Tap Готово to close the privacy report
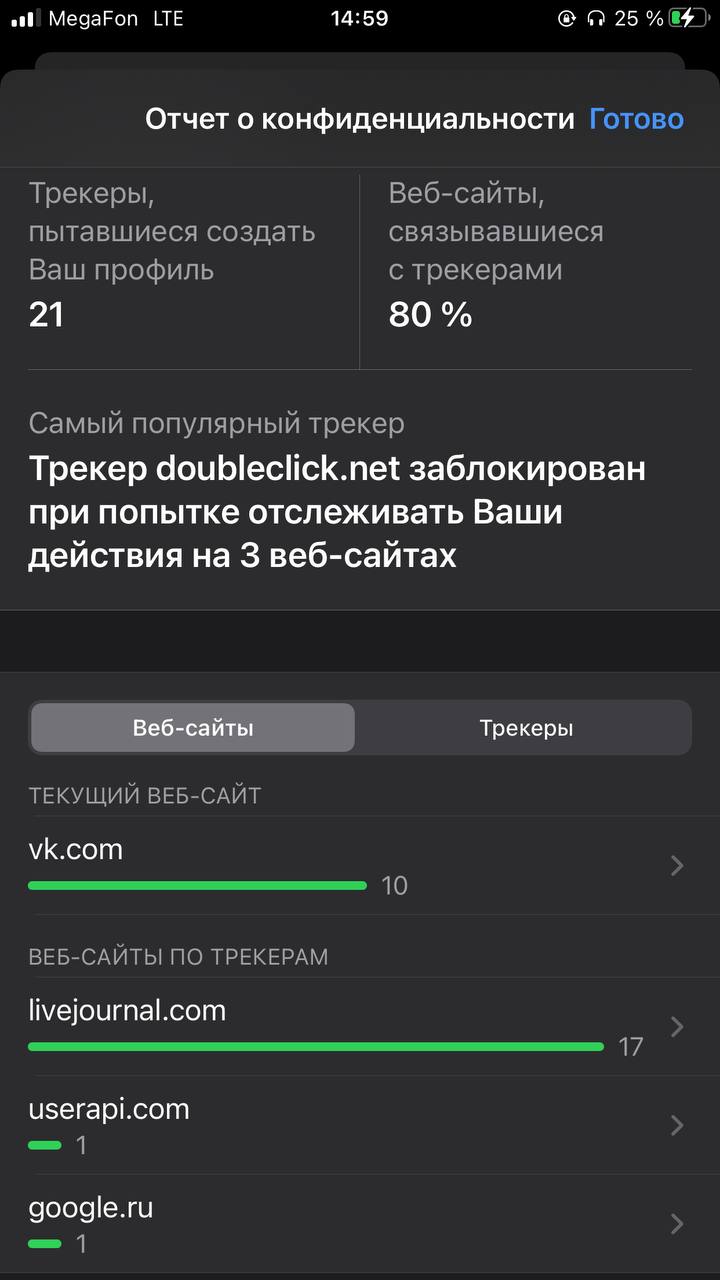Viewport: 720px width, 1280px height. (636, 119)
